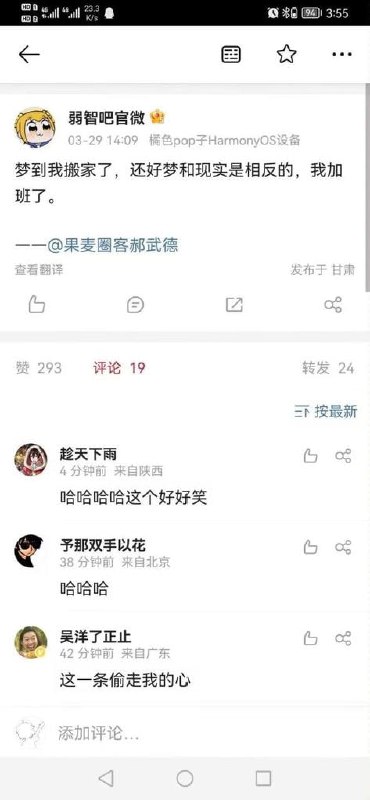
Task: Go back using the top-left arrow
Action: 29,55
